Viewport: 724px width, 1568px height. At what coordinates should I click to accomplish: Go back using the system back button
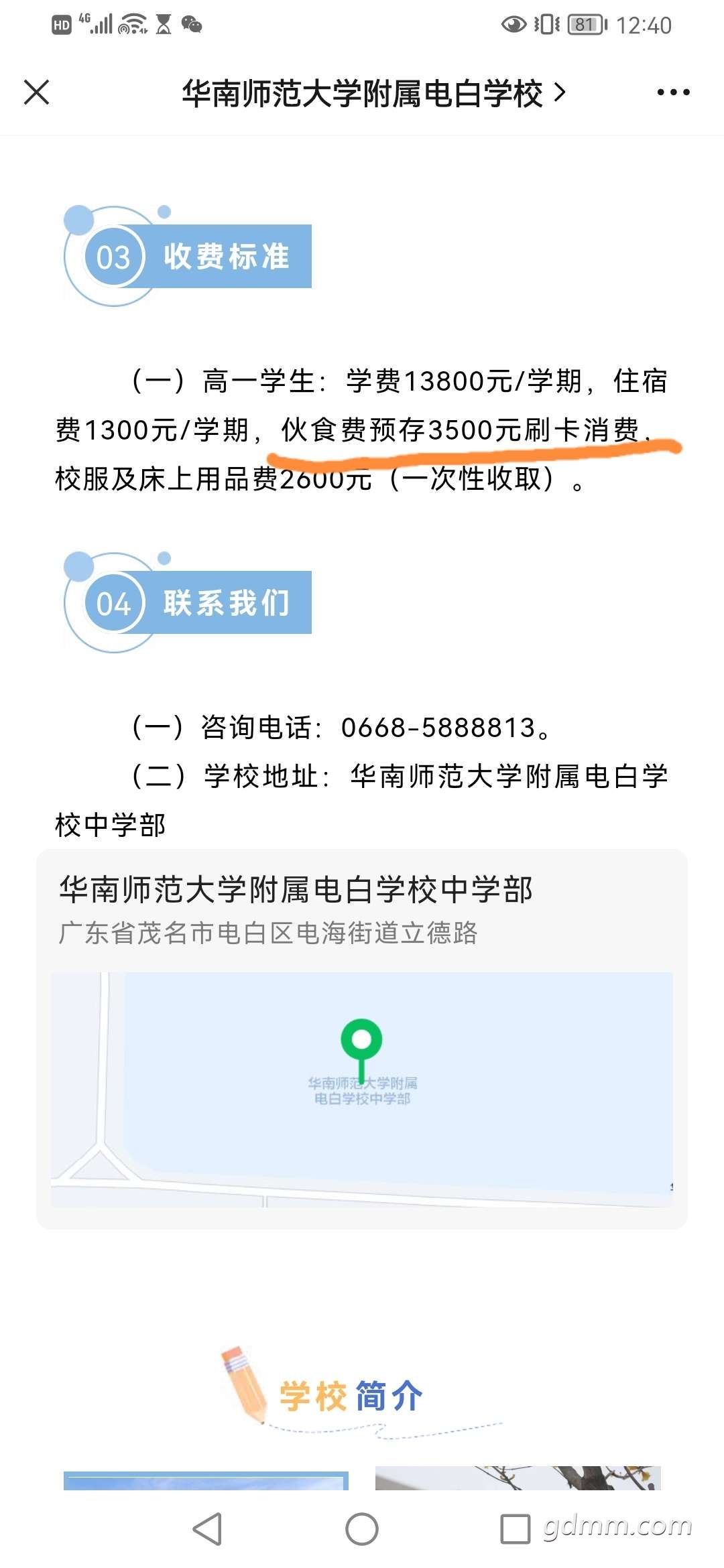pos(207,1529)
